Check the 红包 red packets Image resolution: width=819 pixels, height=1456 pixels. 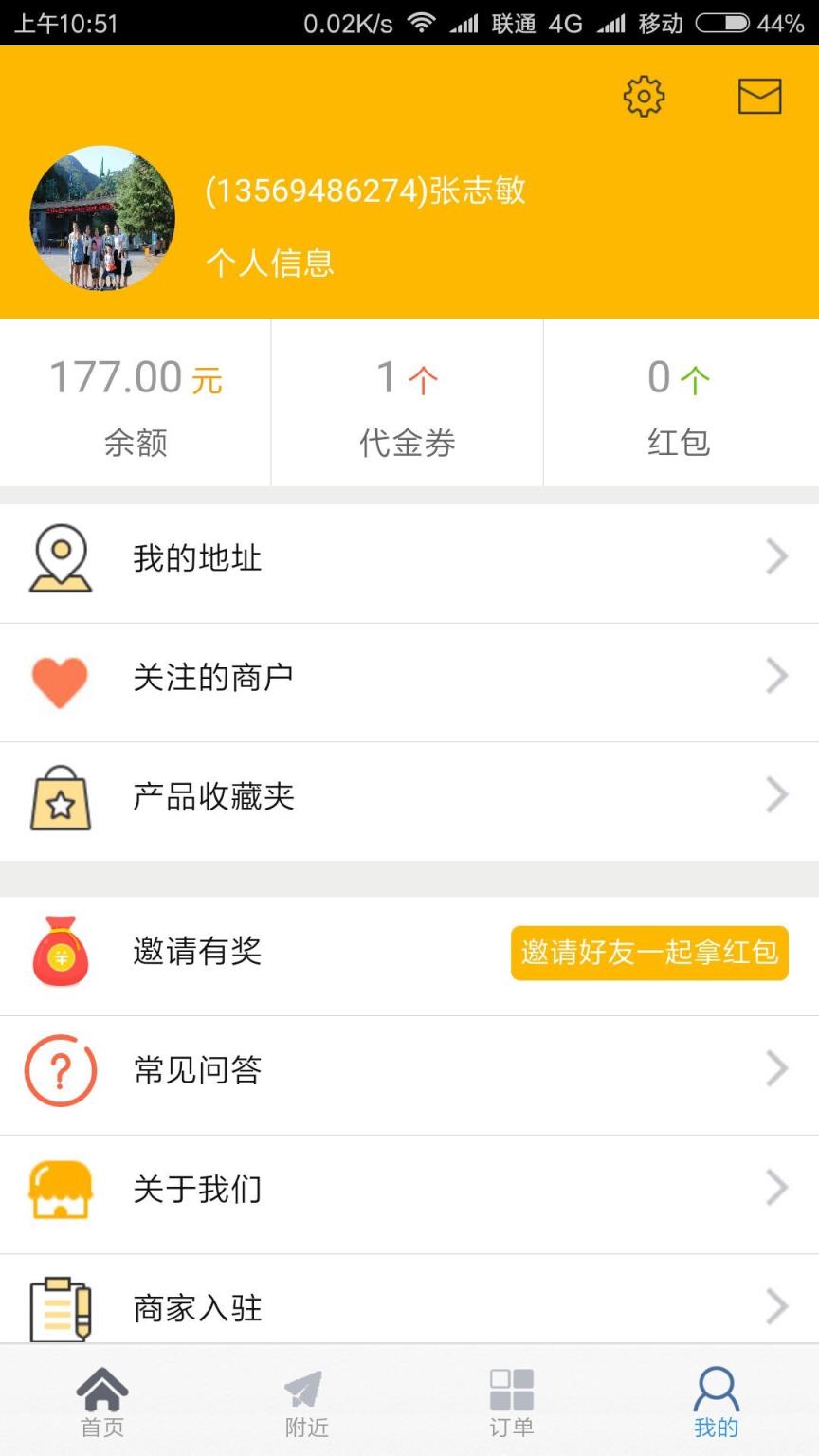click(x=680, y=403)
